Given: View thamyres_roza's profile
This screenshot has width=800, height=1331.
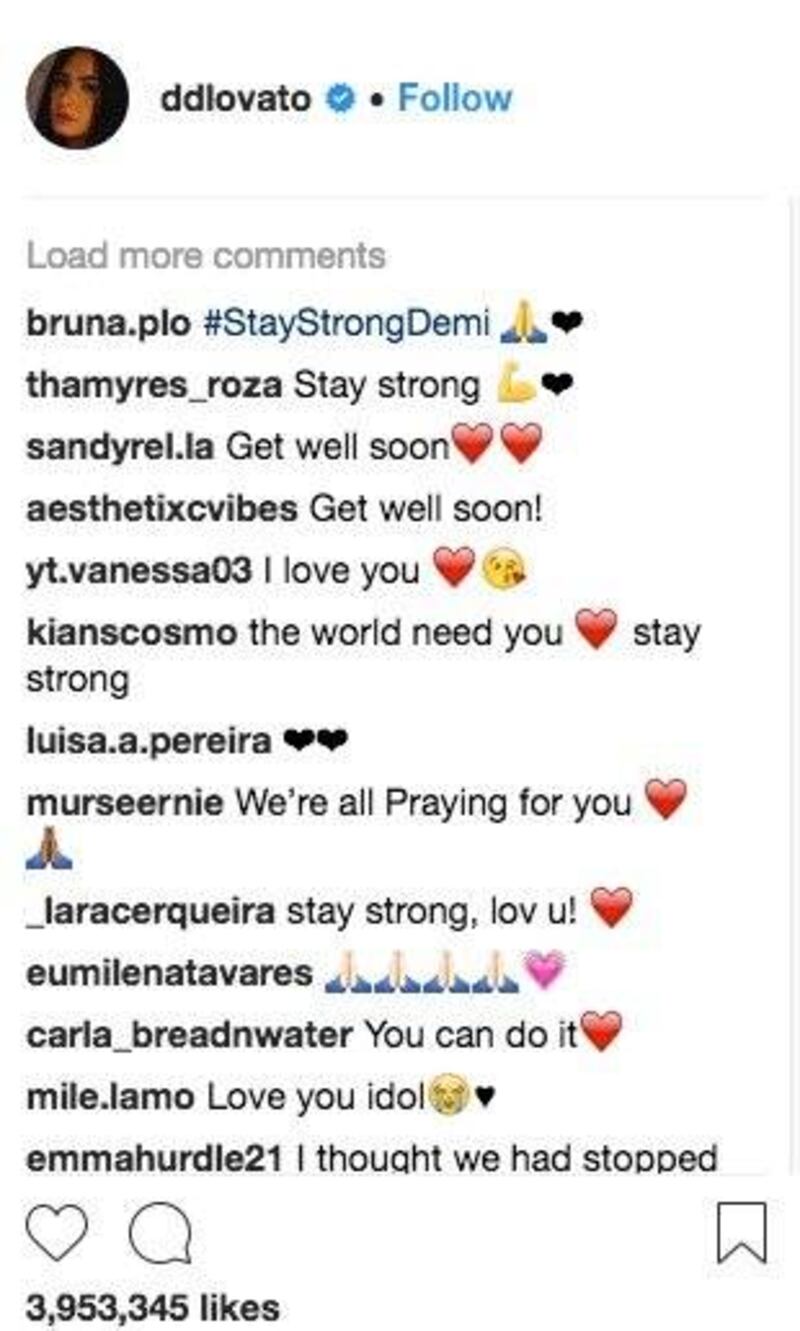Looking at the screenshot, I should click(154, 385).
